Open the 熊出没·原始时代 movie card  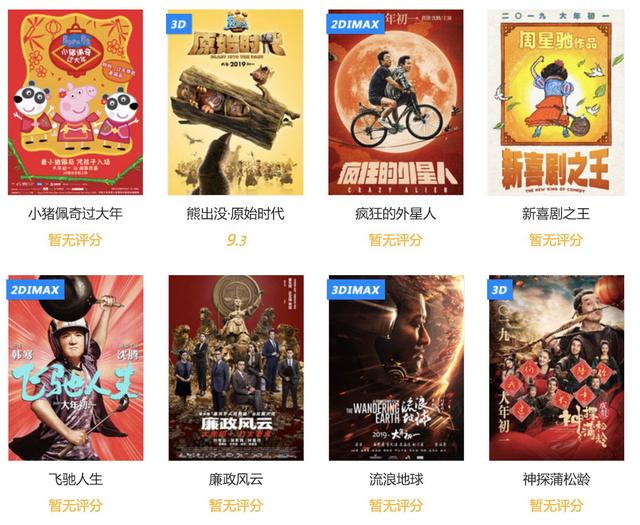(x=236, y=103)
